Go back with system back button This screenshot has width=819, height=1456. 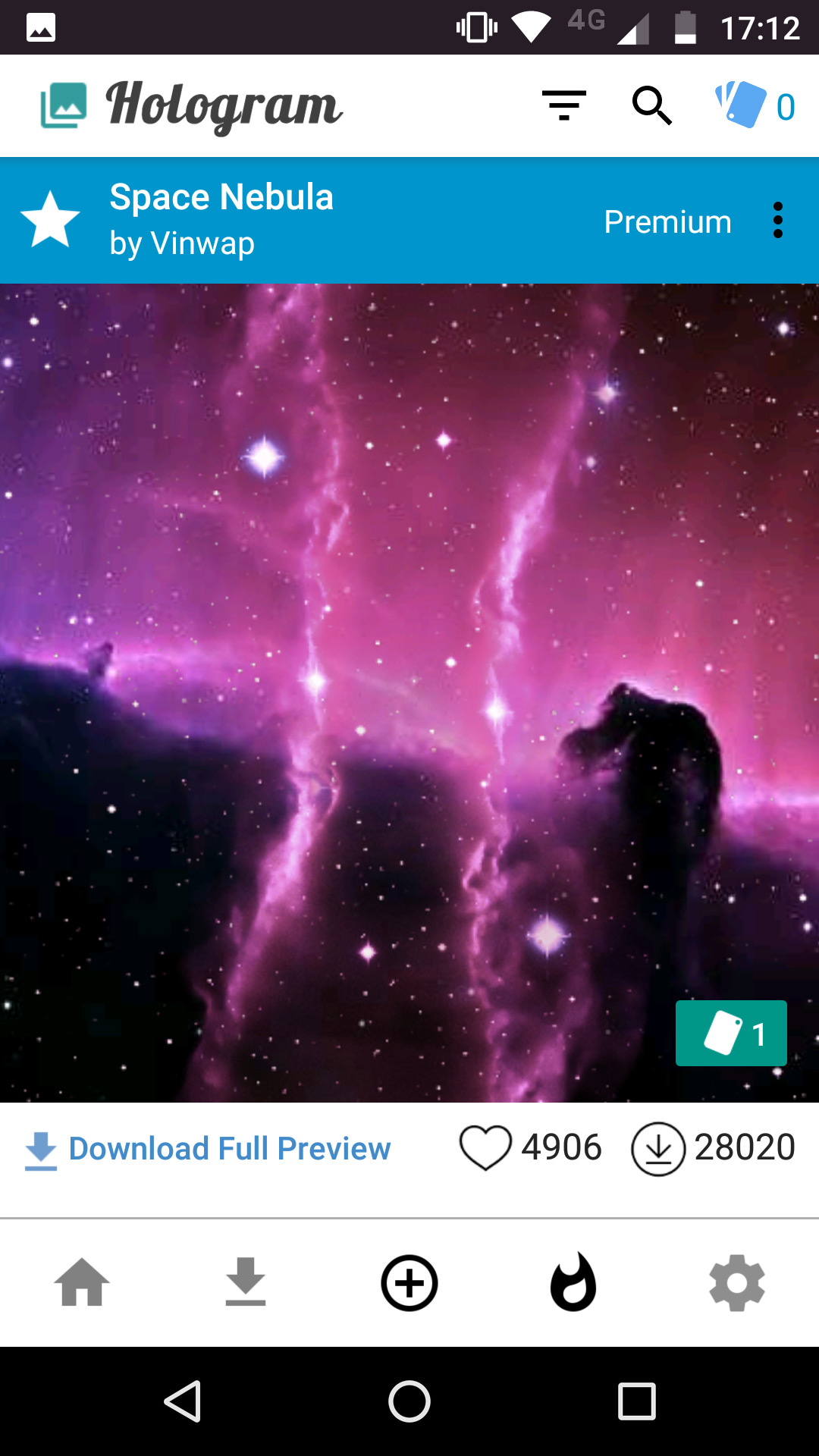point(183,1401)
